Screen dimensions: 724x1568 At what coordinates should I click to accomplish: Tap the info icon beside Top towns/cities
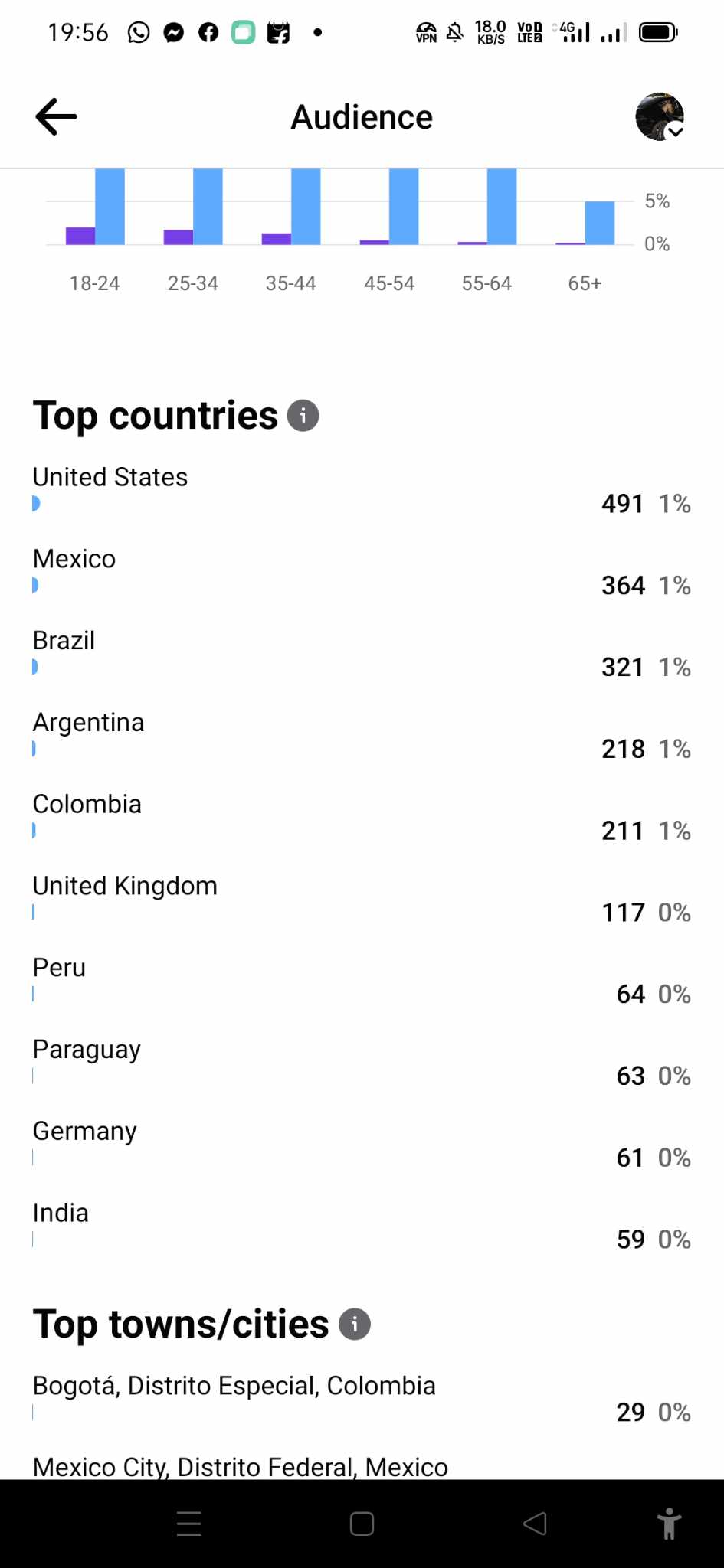(x=354, y=1324)
